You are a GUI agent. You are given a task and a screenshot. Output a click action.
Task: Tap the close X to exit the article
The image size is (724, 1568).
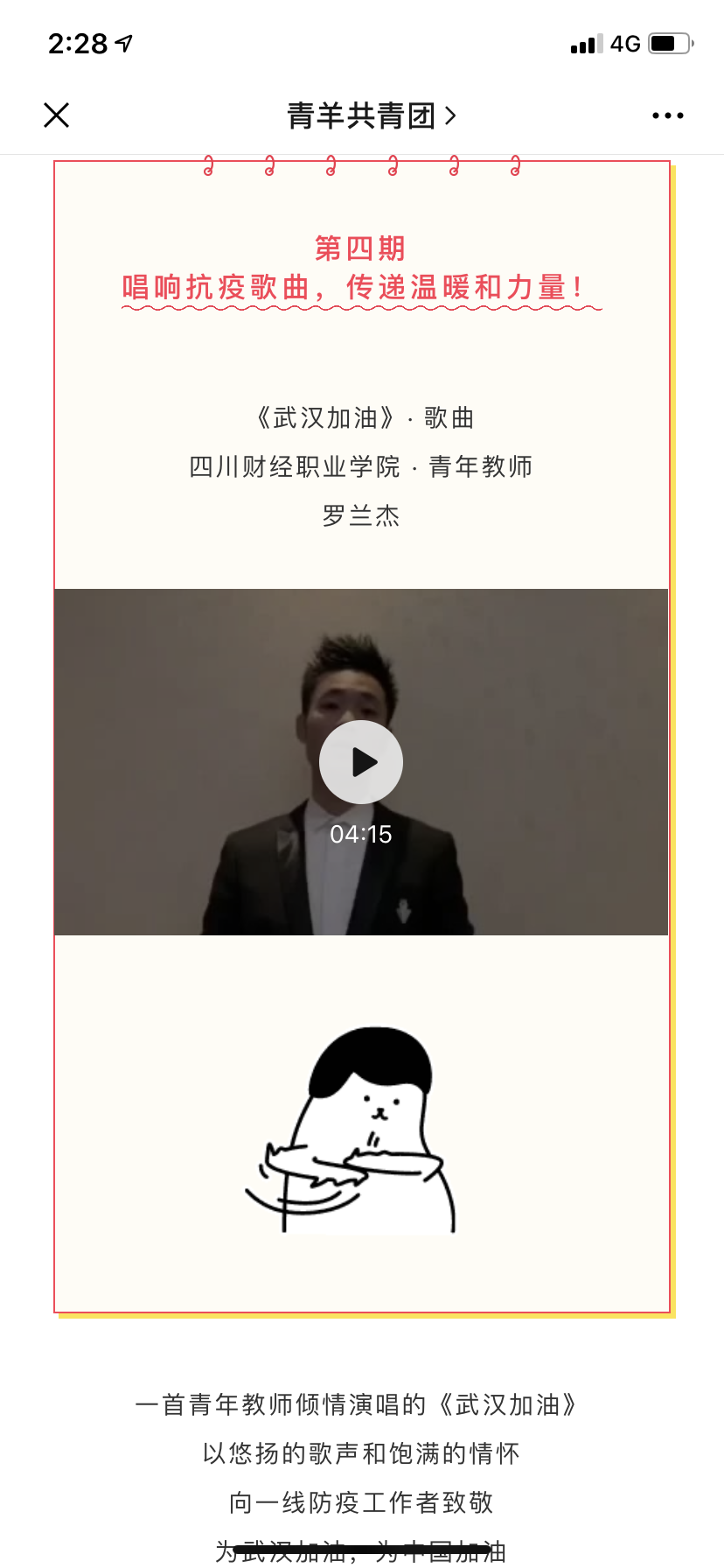56,115
